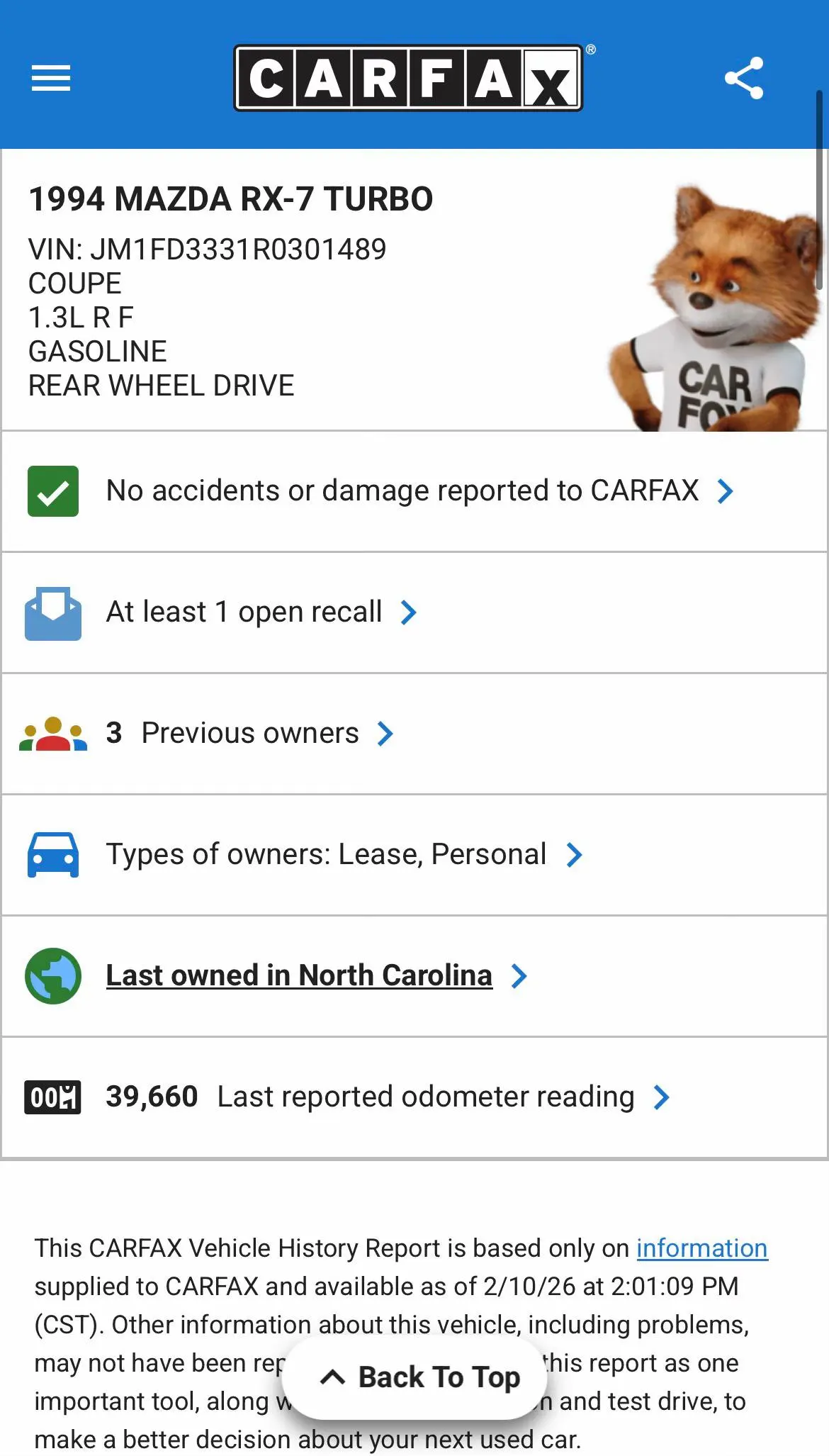Share this CARFAX report
829x1456 pixels.
tap(744, 78)
